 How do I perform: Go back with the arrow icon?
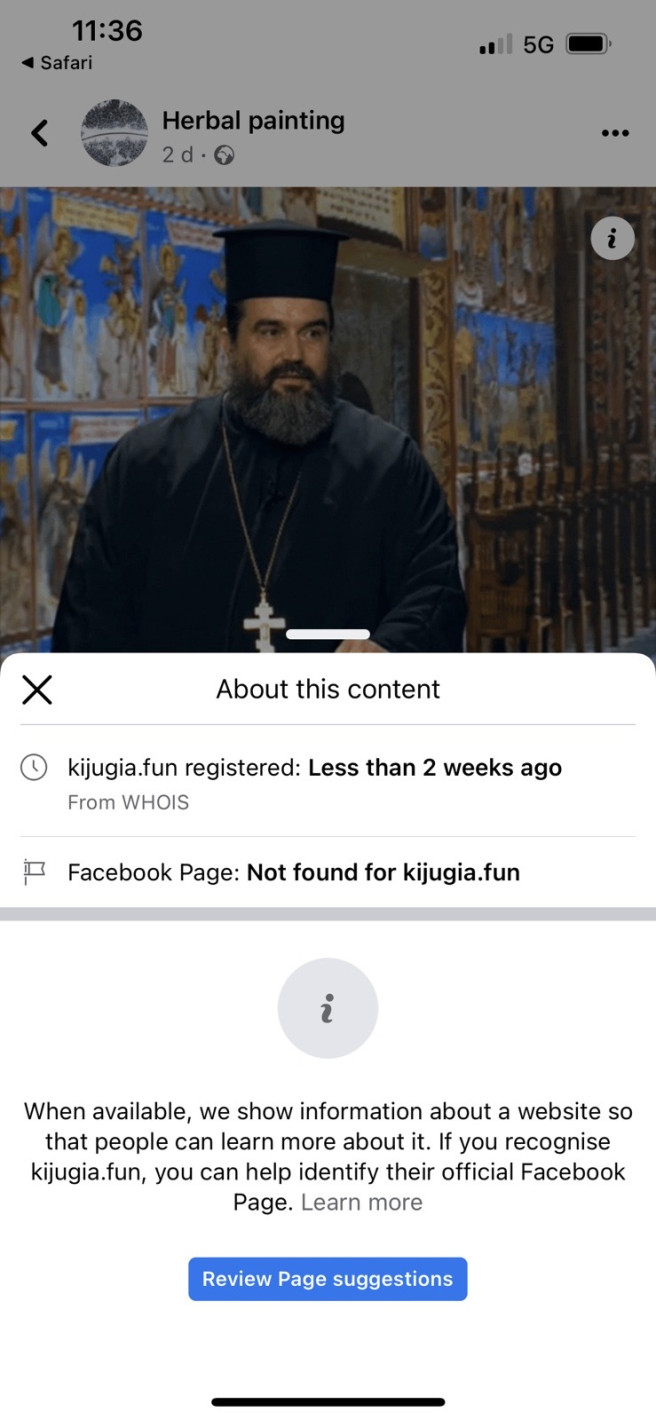pyautogui.click(x=40, y=133)
